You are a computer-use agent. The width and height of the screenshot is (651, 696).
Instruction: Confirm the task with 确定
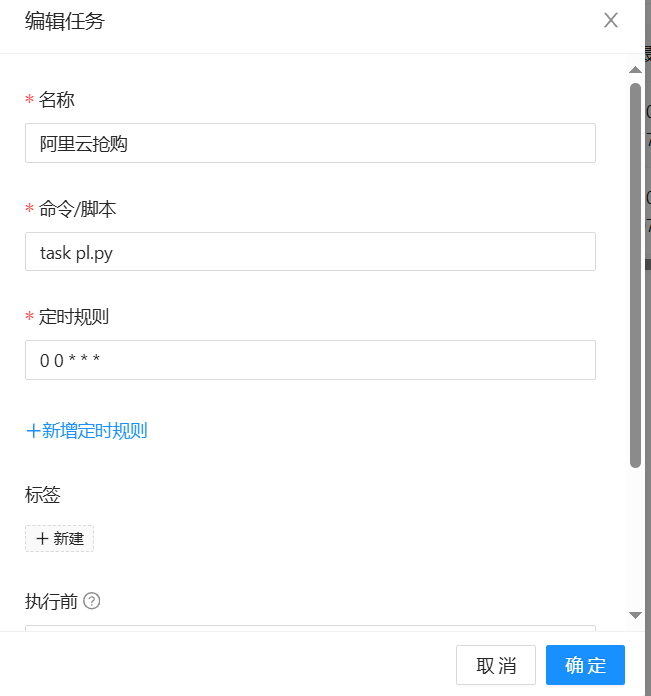coord(585,665)
